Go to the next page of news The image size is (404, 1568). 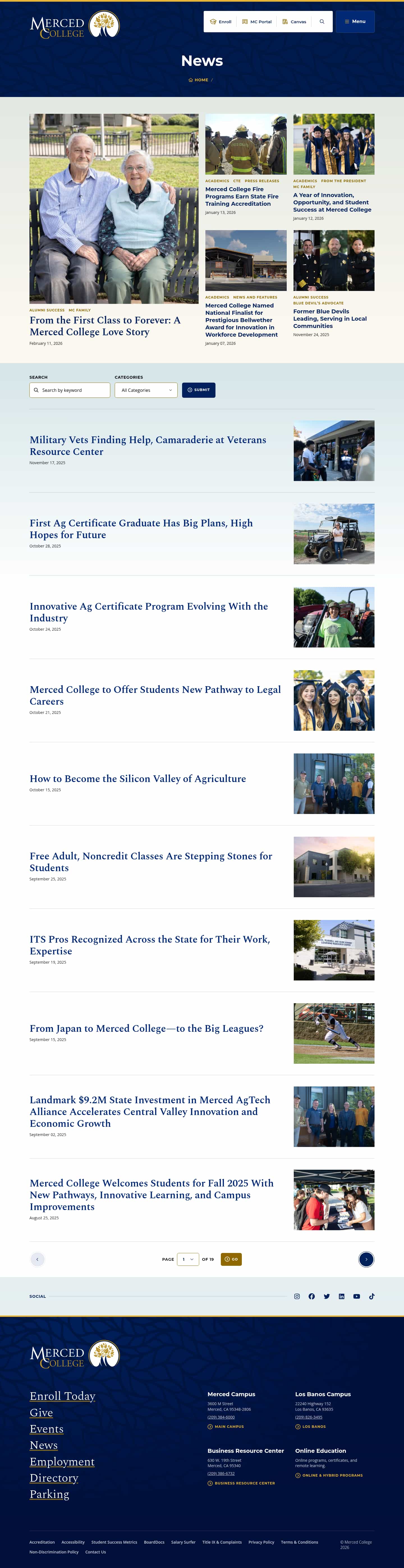tap(366, 1259)
